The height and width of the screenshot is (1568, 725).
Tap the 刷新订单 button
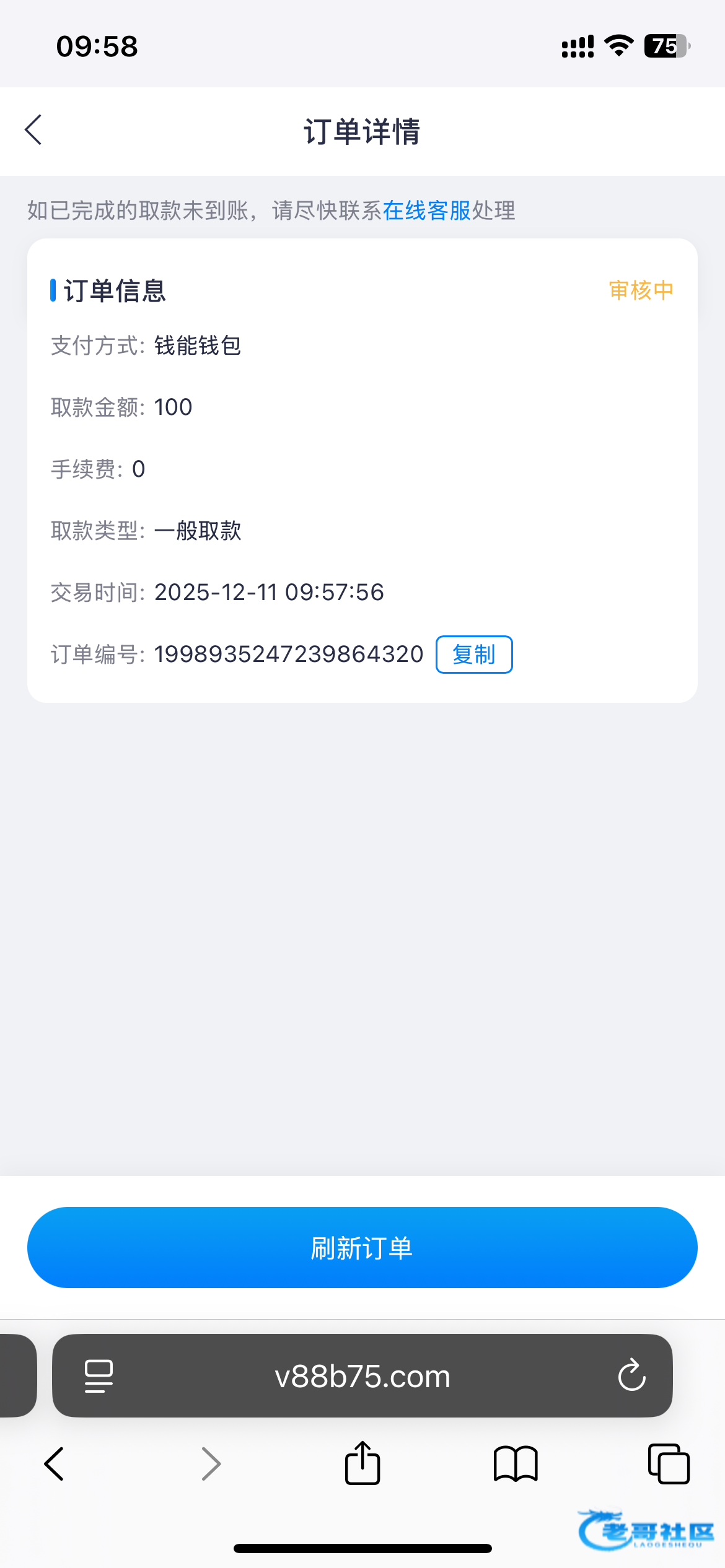pyautogui.click(x=362, y=1248)
